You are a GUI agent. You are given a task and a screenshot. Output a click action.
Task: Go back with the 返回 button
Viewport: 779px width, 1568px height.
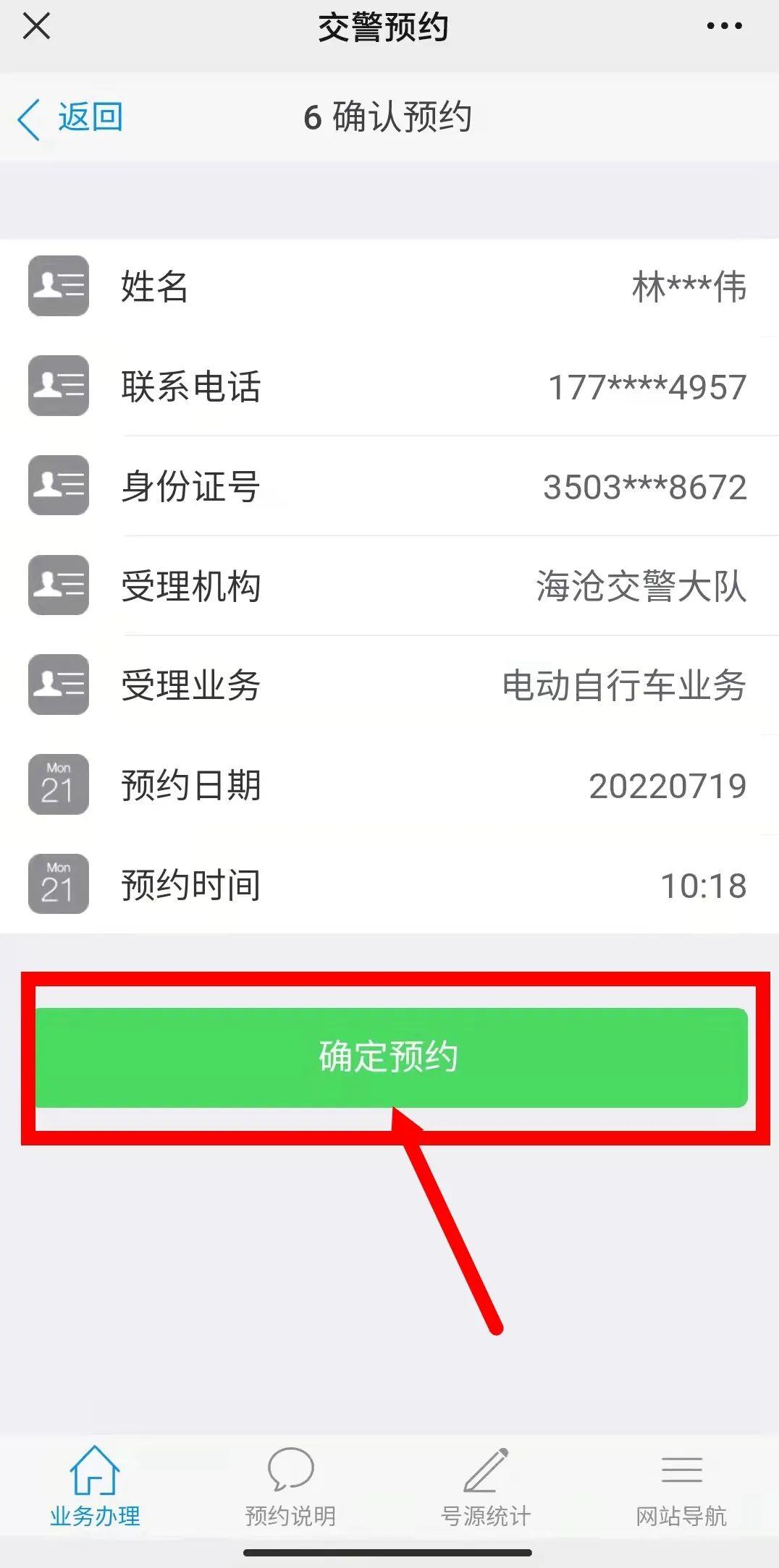tap(71, 118)
